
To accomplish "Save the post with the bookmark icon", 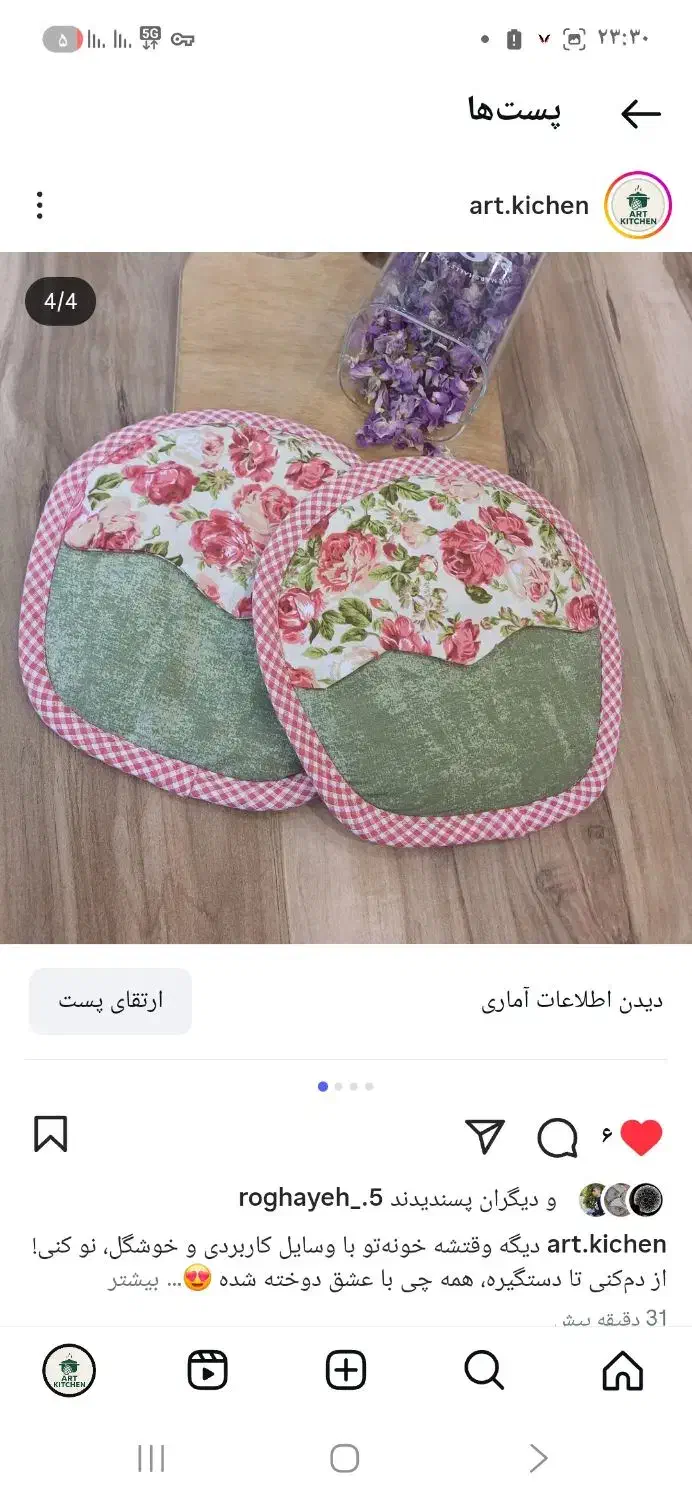I will (50, 1135).
